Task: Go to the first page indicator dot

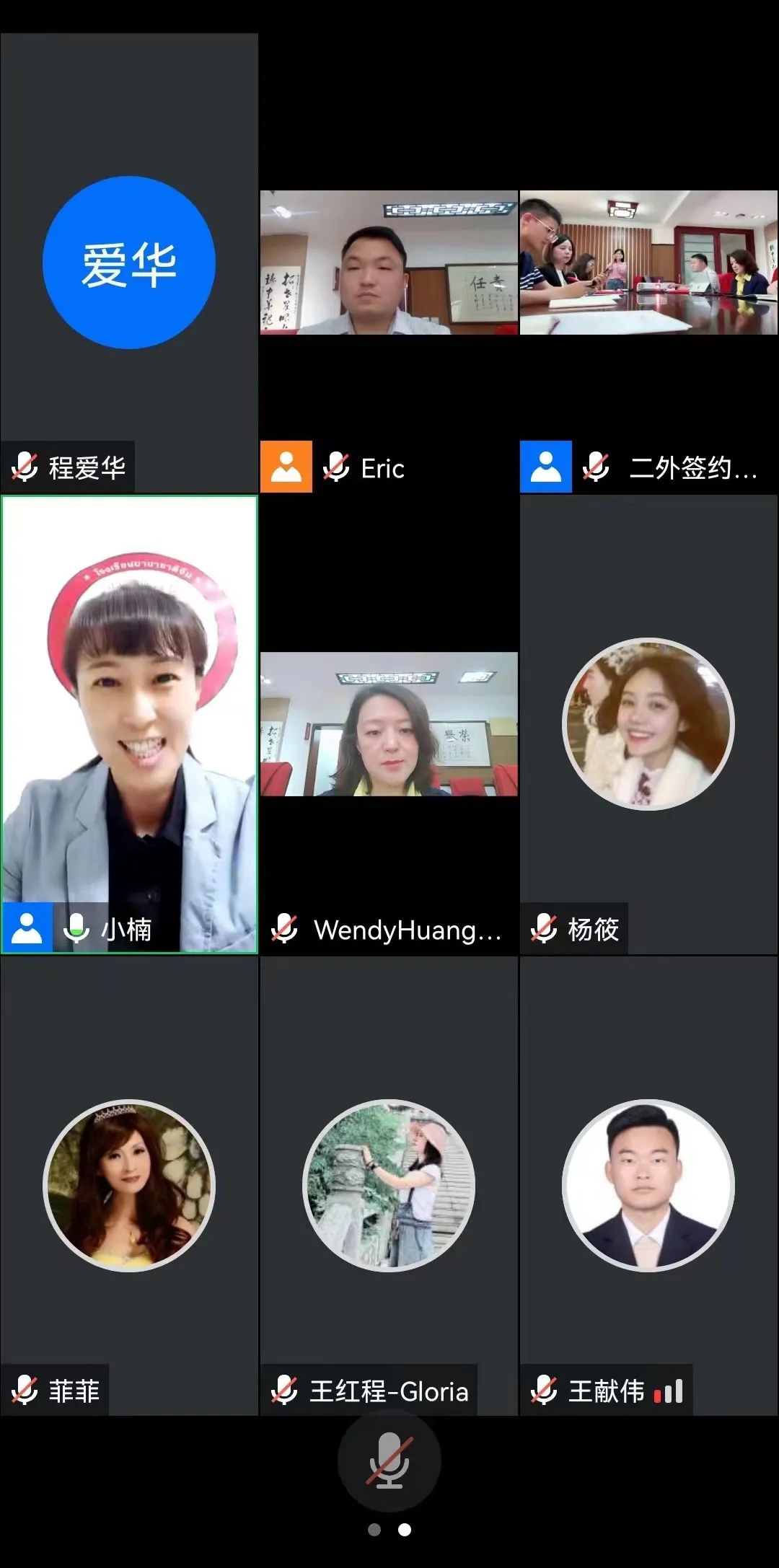Action: click(374, 1530)
